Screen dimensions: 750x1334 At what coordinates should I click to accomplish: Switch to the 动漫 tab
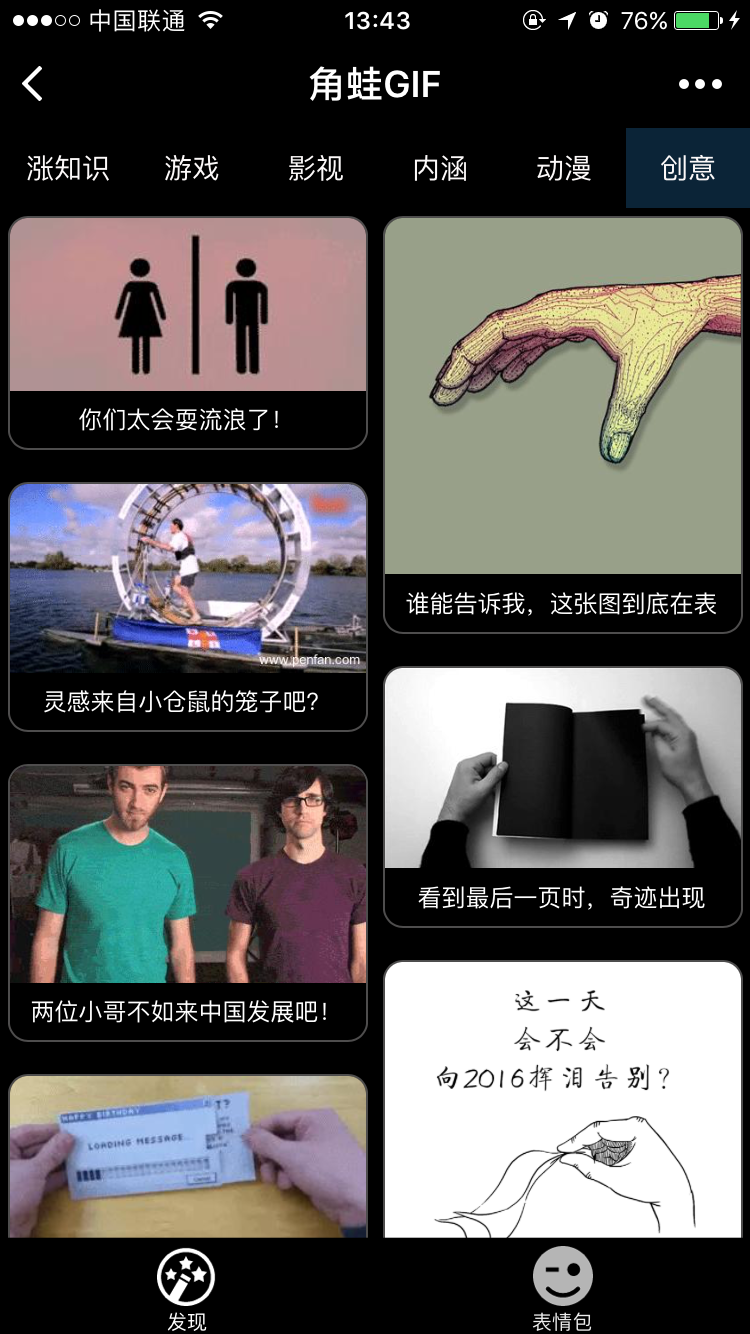pyautogui.click(x=564, y=168)
